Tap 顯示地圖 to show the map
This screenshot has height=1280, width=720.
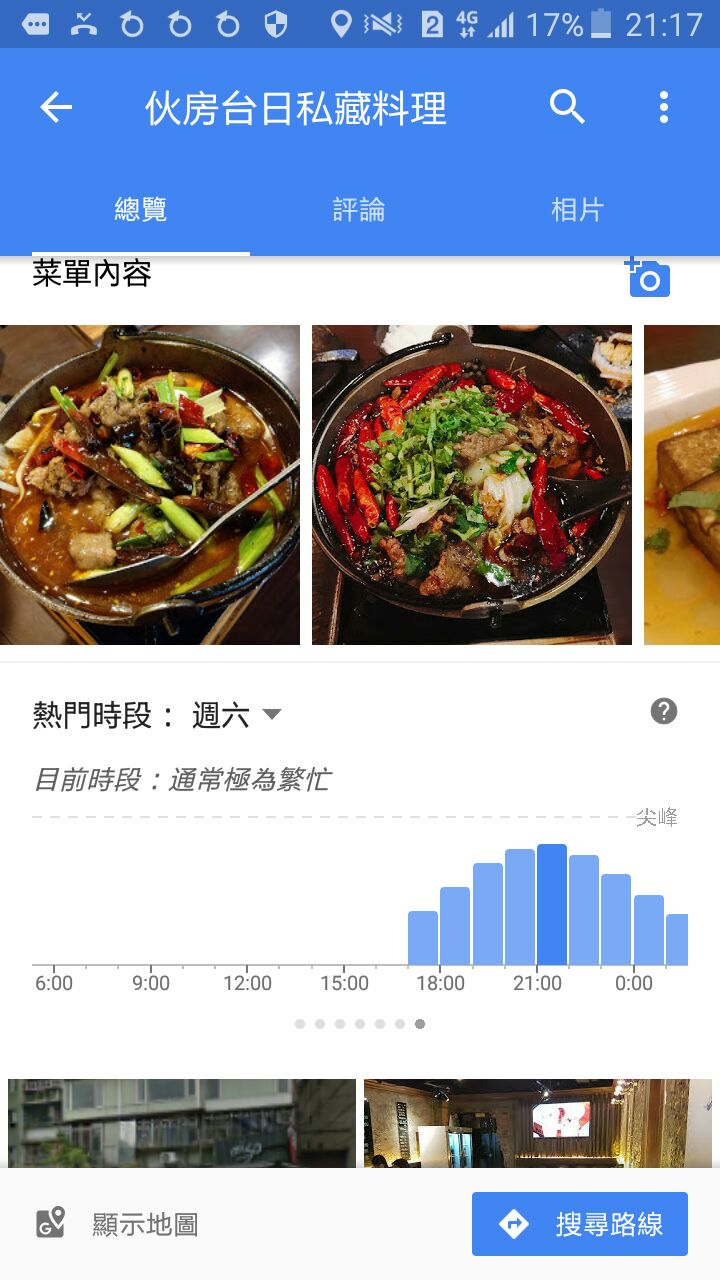click(118, 1224)
